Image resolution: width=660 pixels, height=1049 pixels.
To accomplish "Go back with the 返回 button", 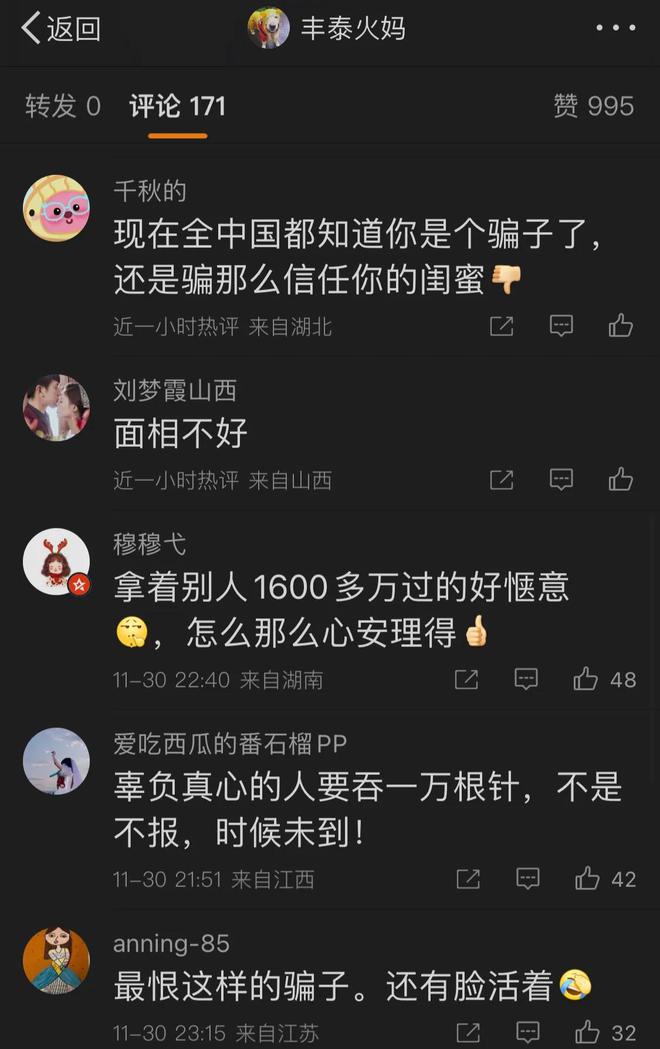I will coord(61,28).
